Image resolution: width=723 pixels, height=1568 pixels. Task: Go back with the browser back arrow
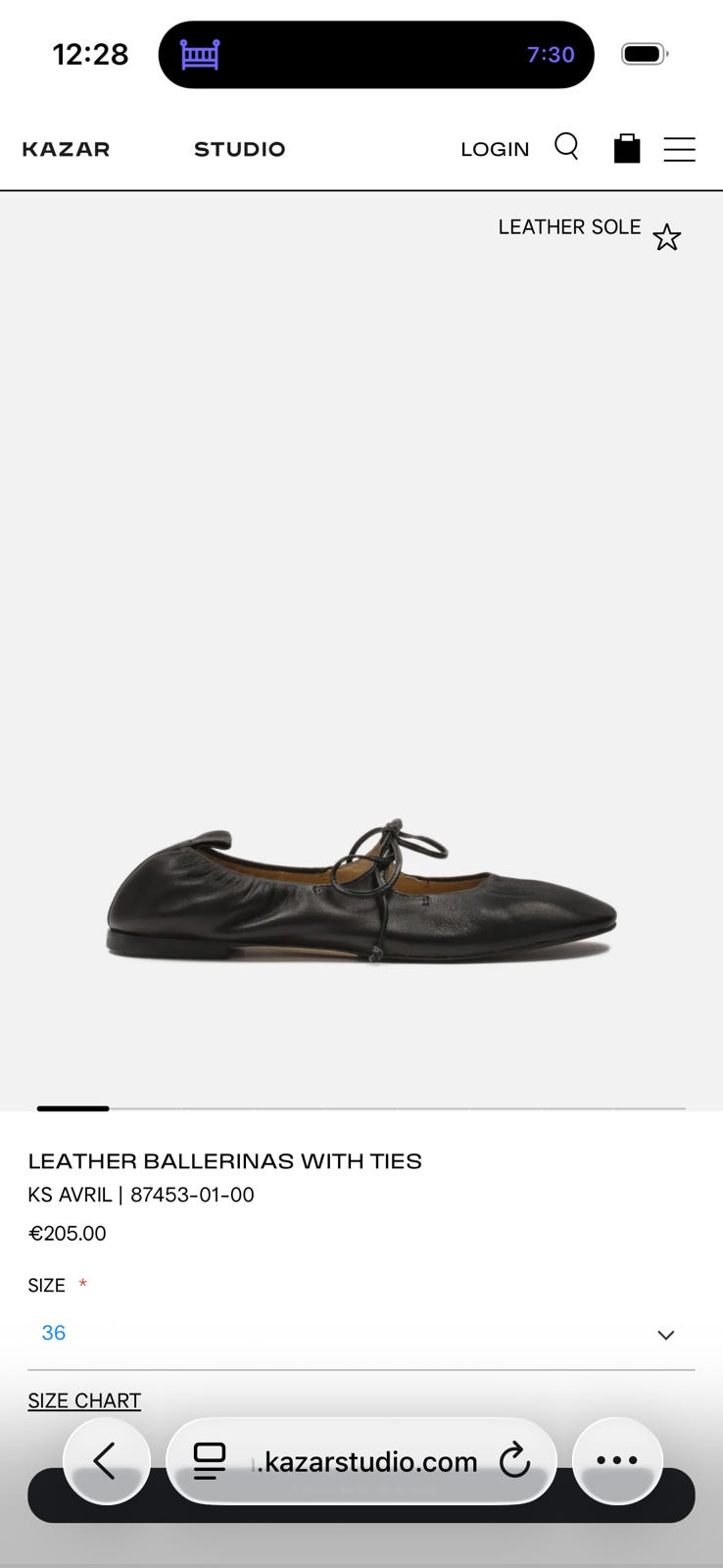click(107, 1461)
